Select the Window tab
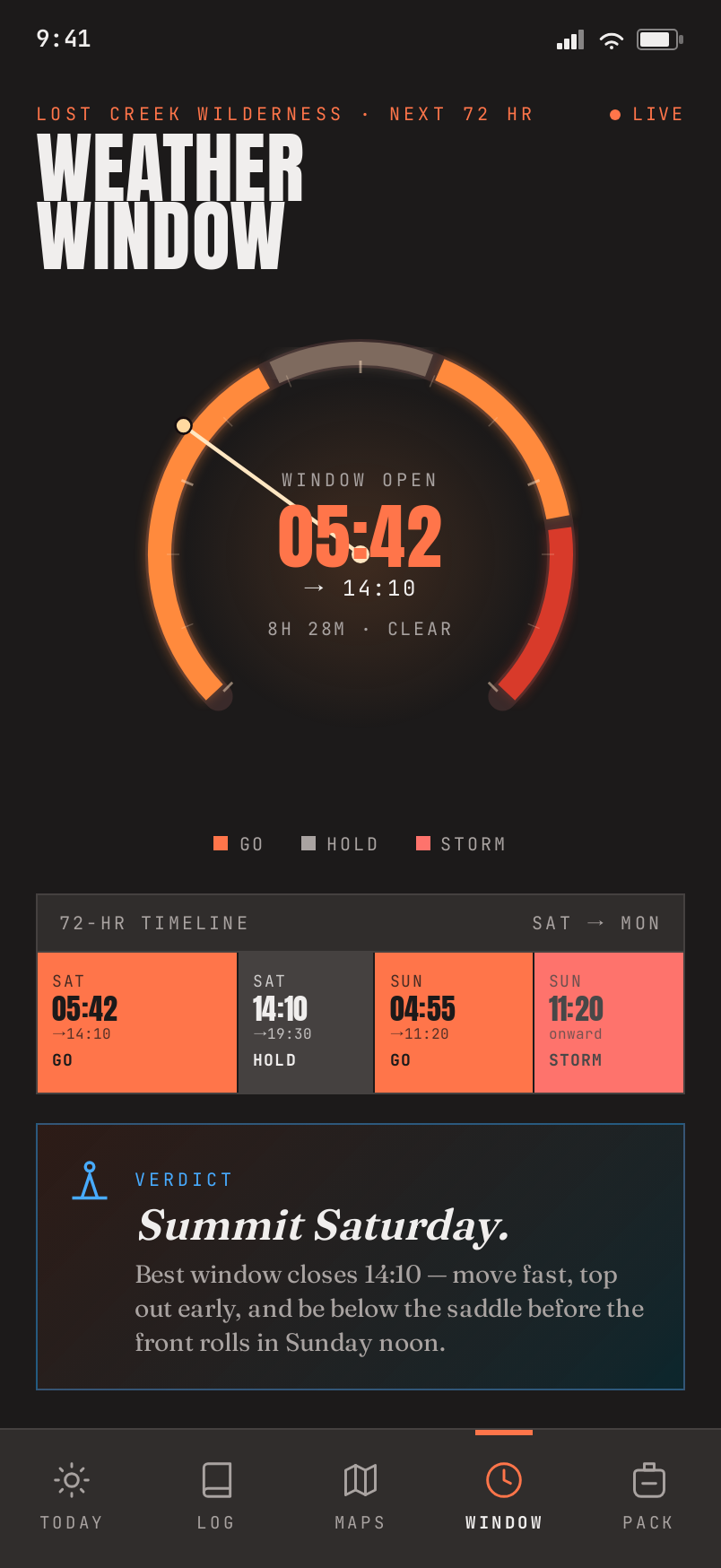Image resolution: width=721 pixels, height=1568 pixels. [504, 1496]
